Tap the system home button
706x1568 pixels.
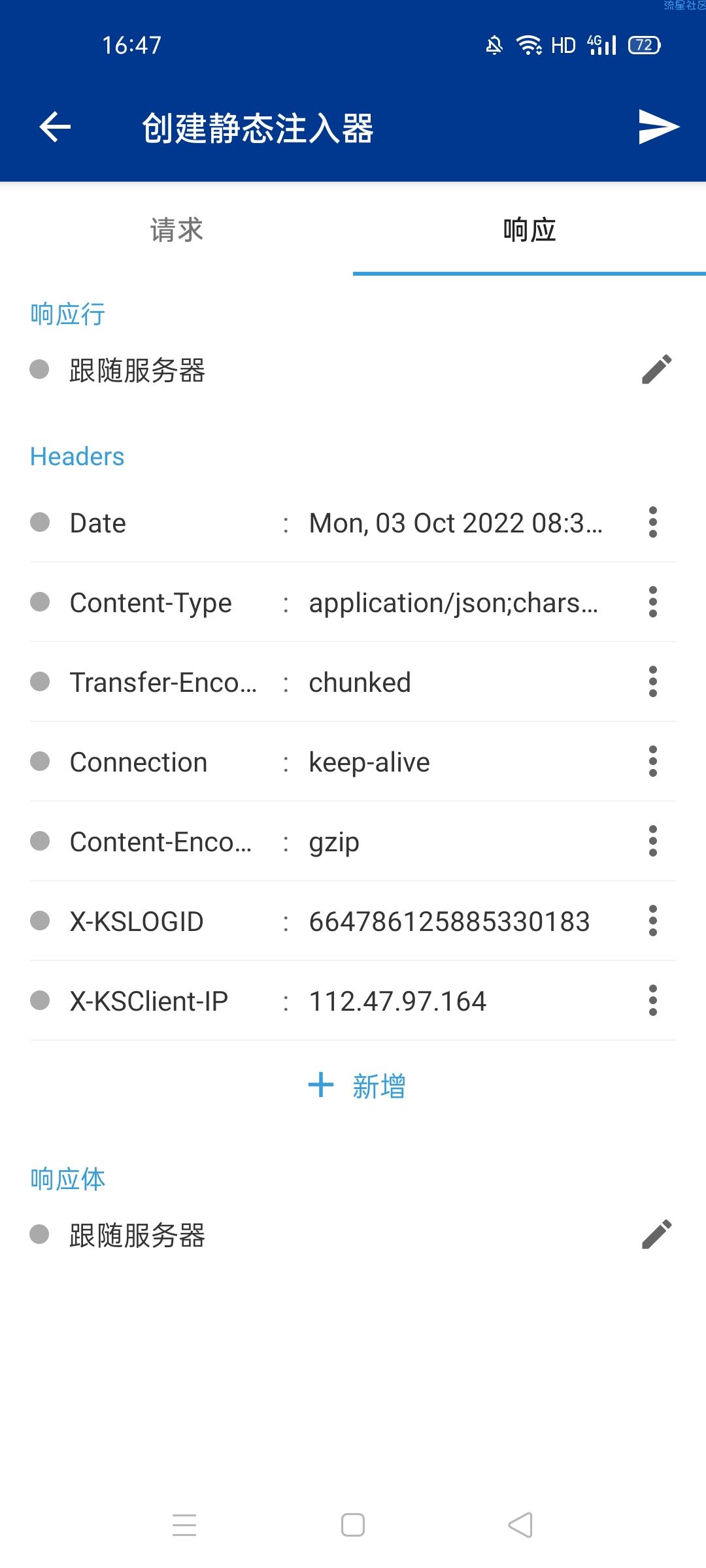point(353,1526)
